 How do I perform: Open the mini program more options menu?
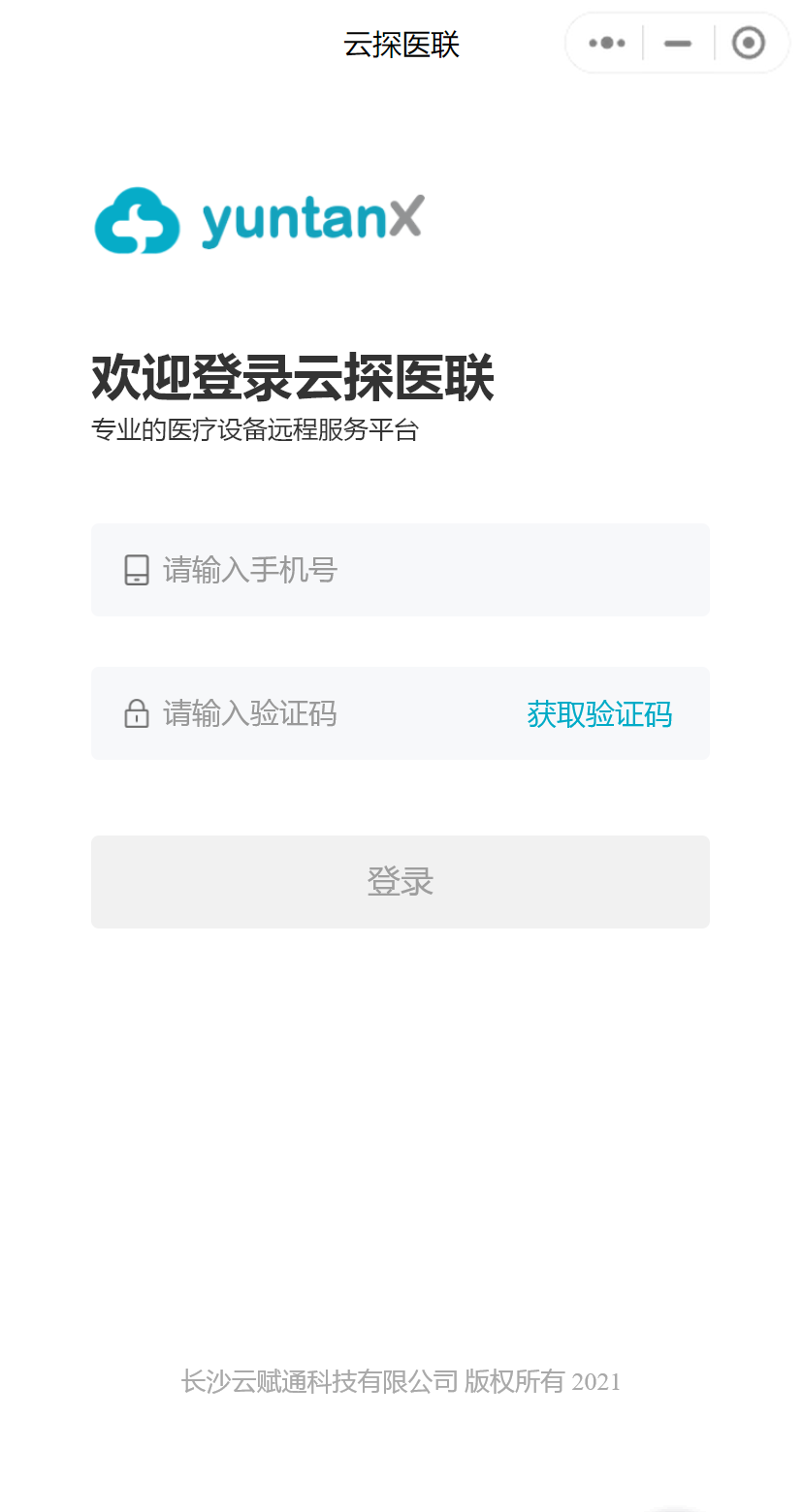(x=607, y=44)
